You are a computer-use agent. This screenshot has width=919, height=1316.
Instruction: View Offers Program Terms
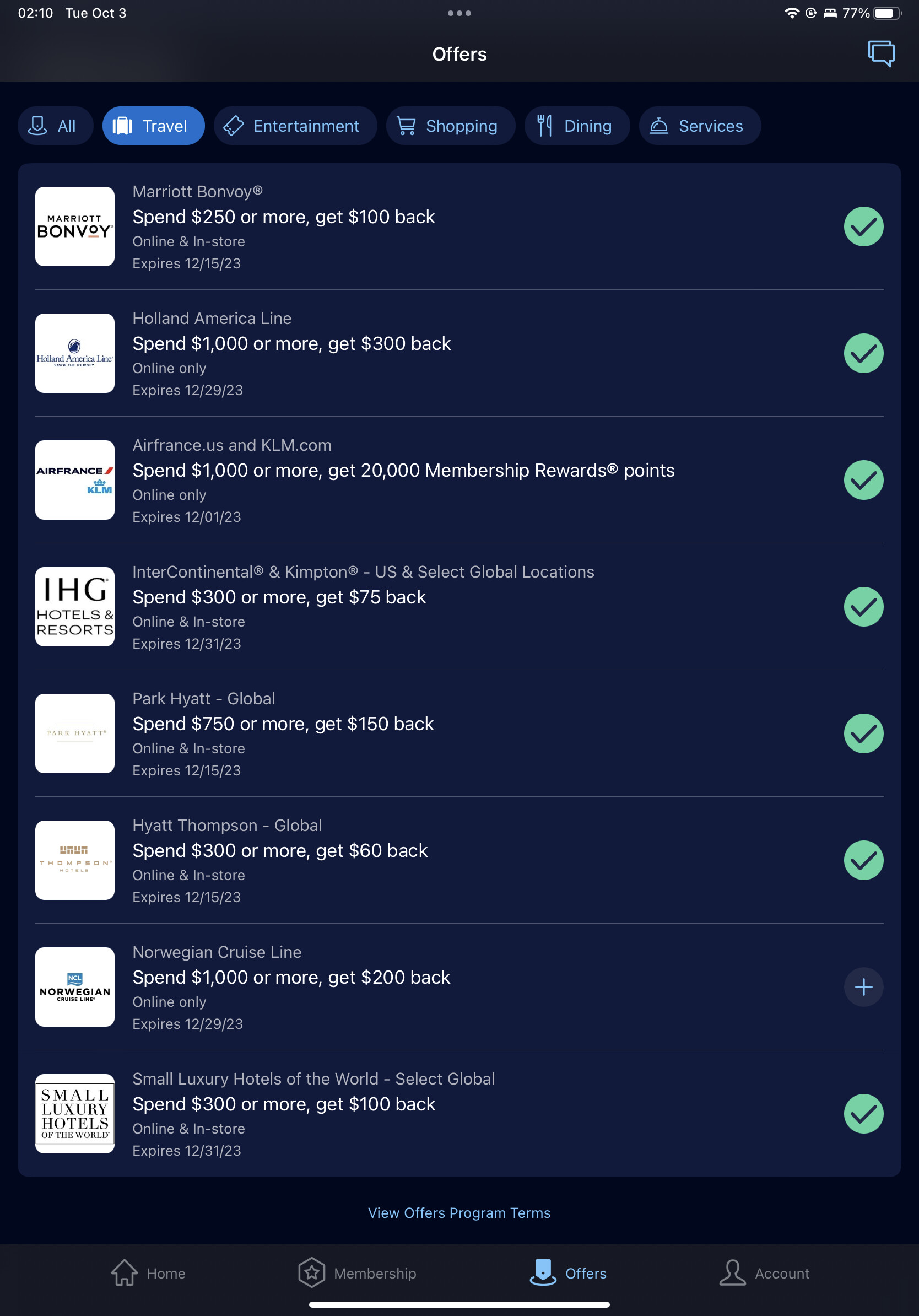pos(459,1213)
